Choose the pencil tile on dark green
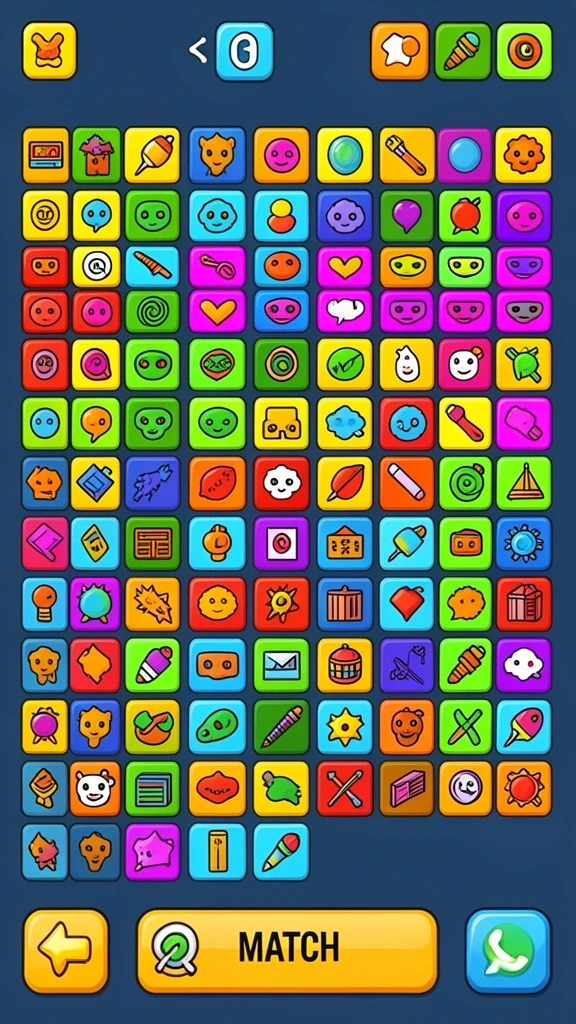 pyautogui.click(x=281, y=727)
